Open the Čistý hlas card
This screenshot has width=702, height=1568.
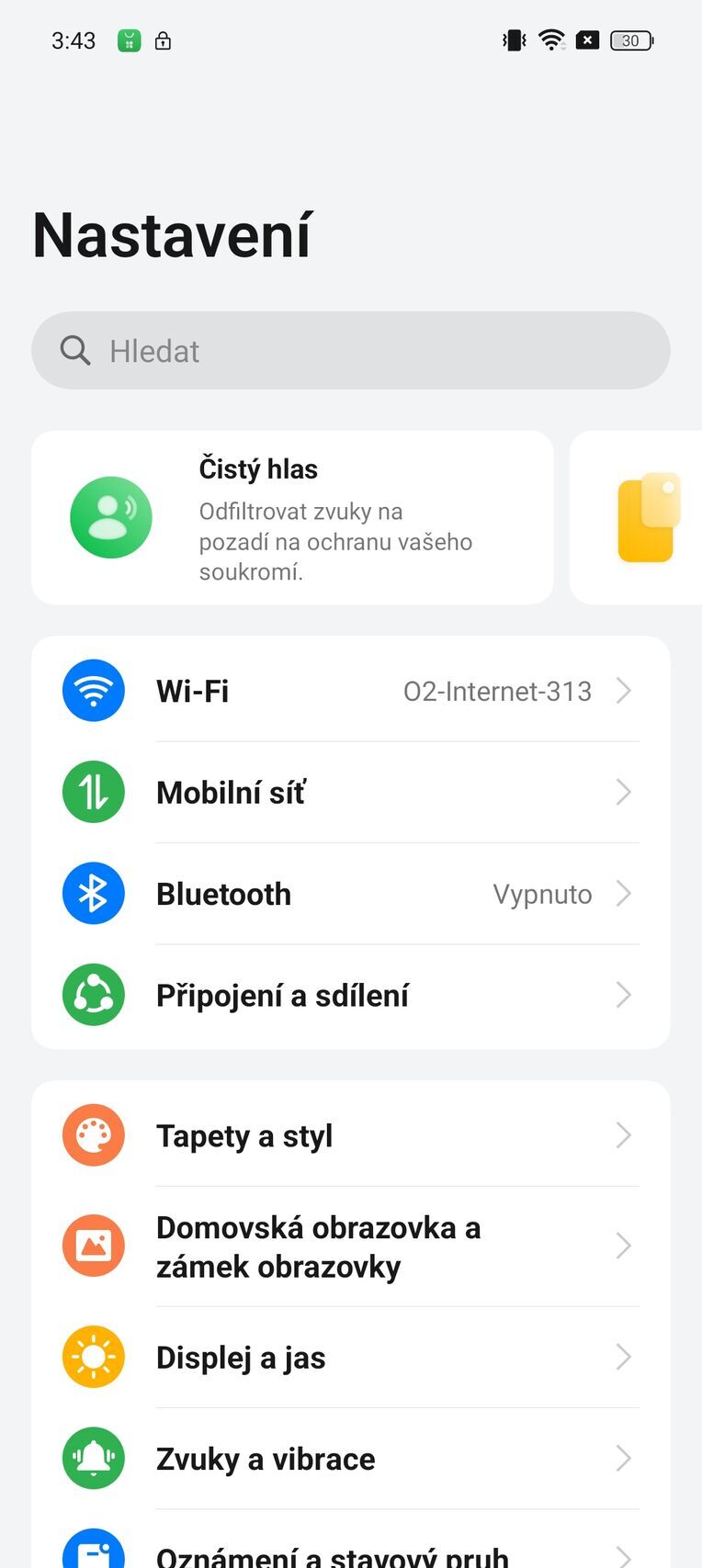pyautogui.click(x=292, y=517)
